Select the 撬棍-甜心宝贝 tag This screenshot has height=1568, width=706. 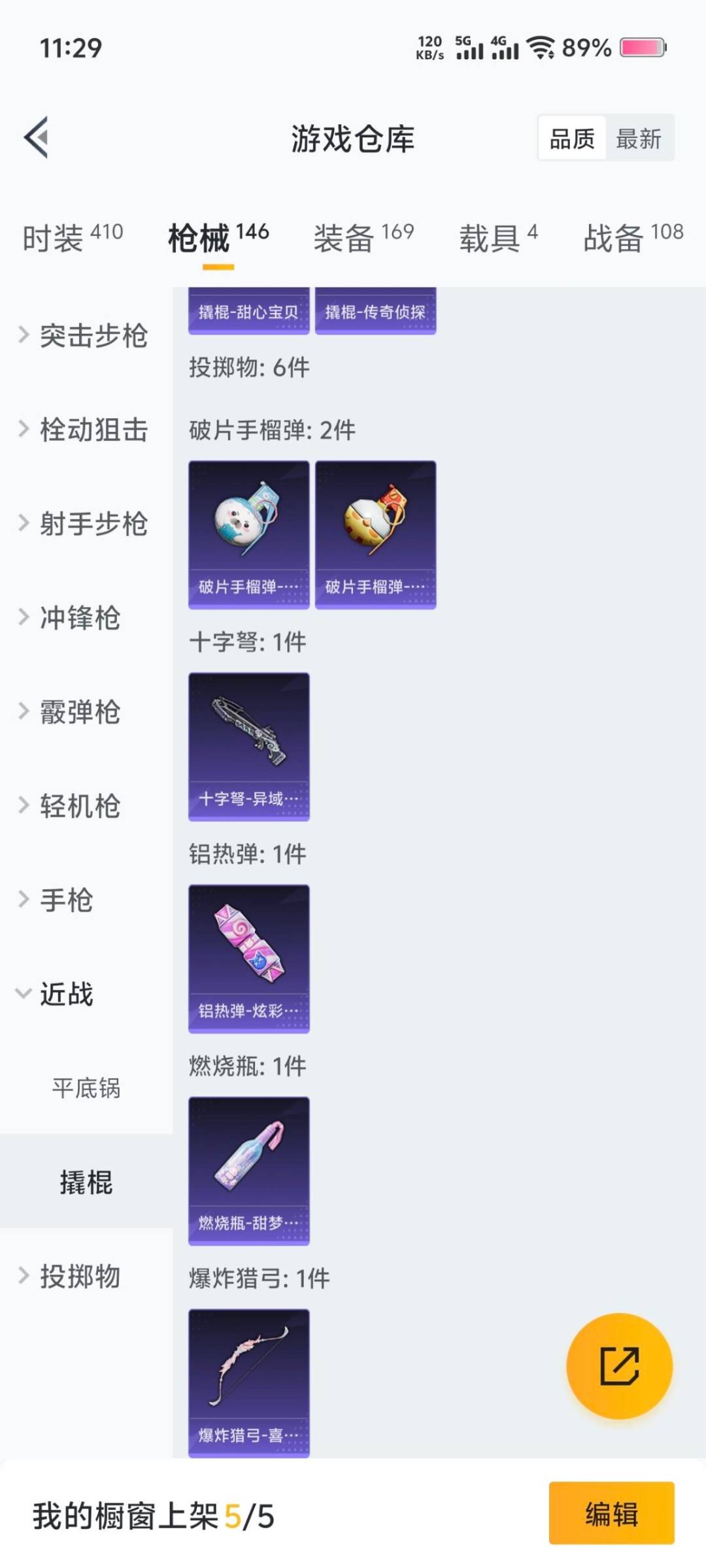tap(249, 312)
